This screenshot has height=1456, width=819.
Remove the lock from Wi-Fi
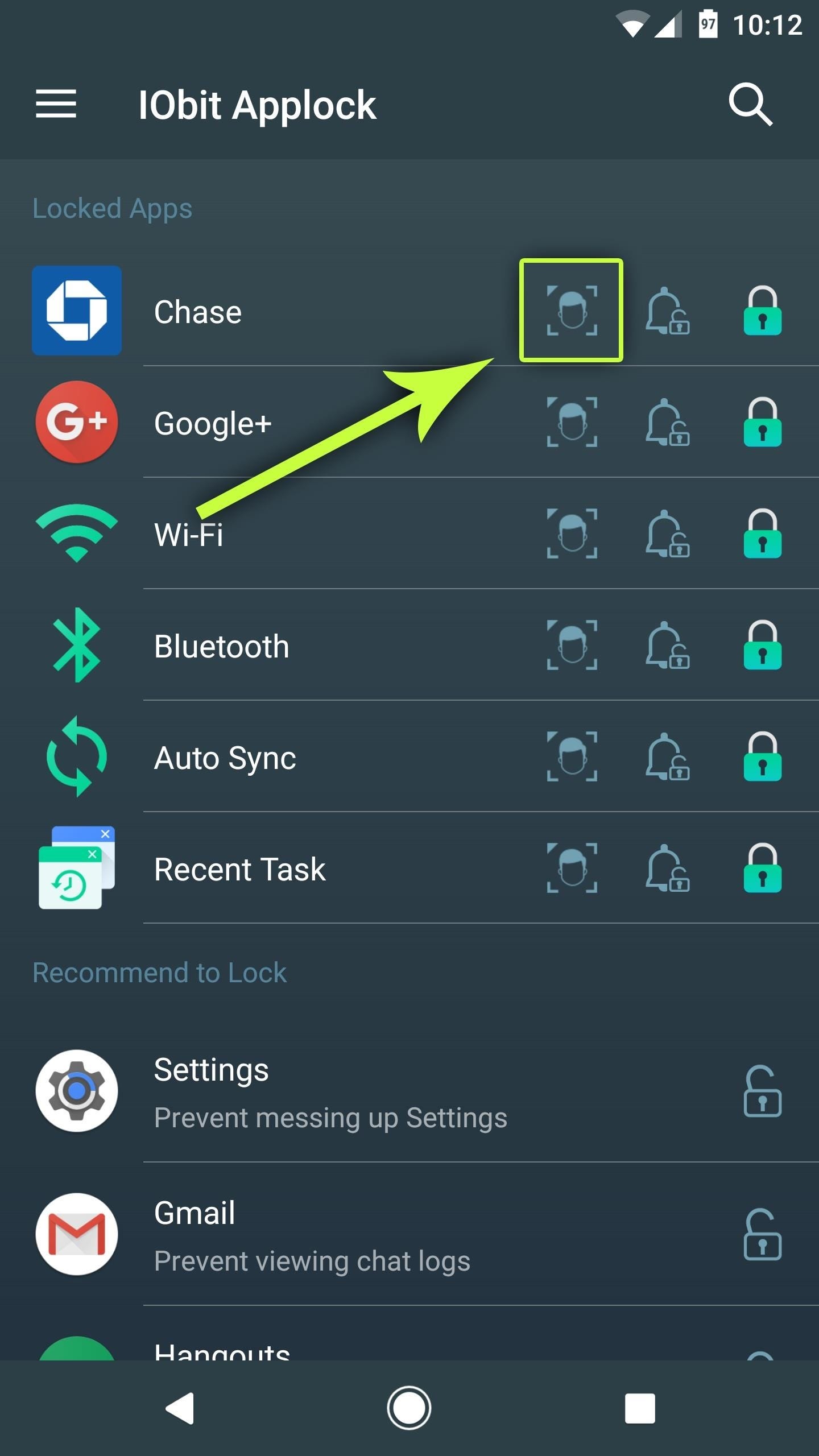(x=762, y=534)
